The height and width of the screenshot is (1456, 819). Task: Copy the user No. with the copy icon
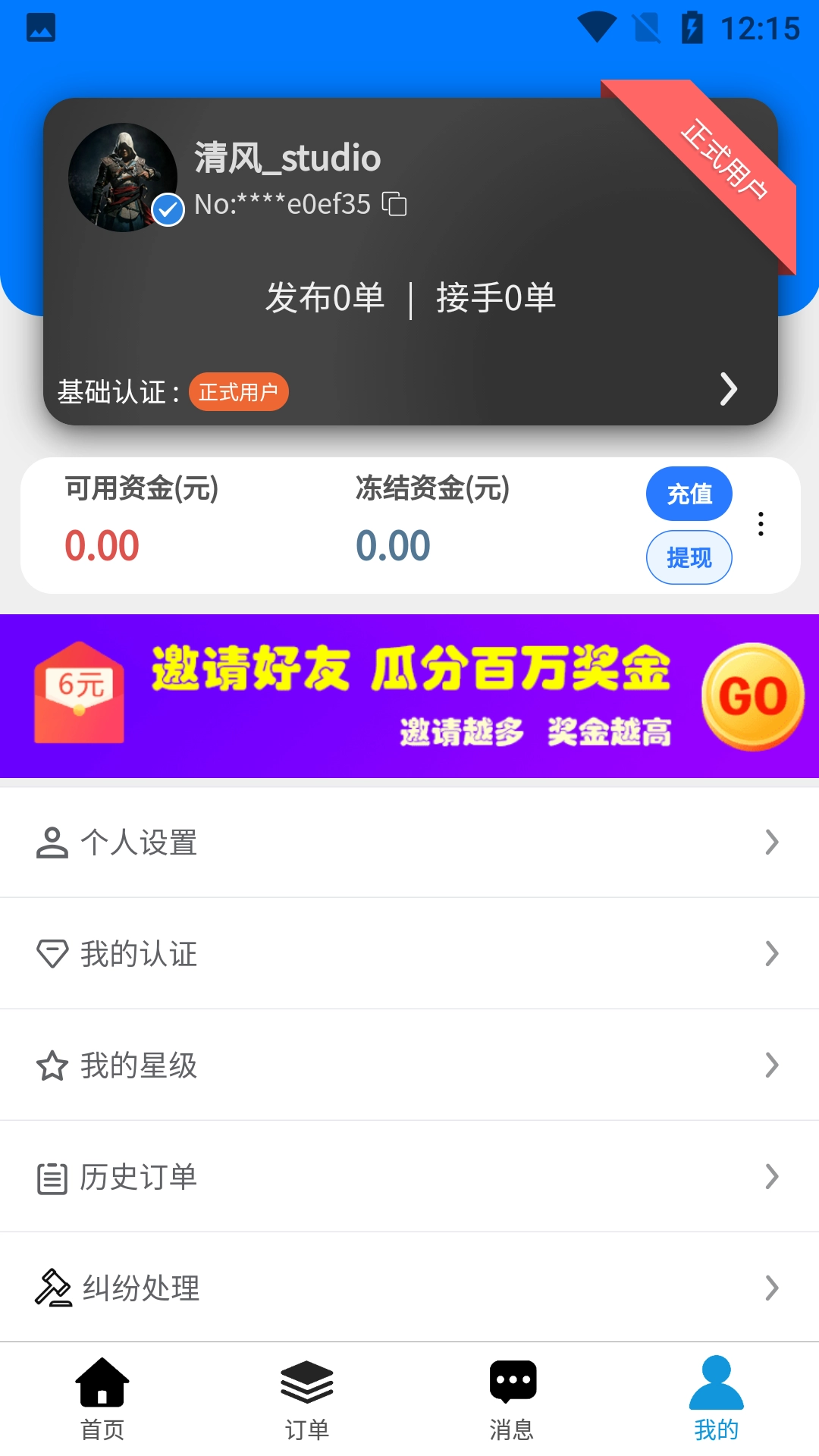394,204
